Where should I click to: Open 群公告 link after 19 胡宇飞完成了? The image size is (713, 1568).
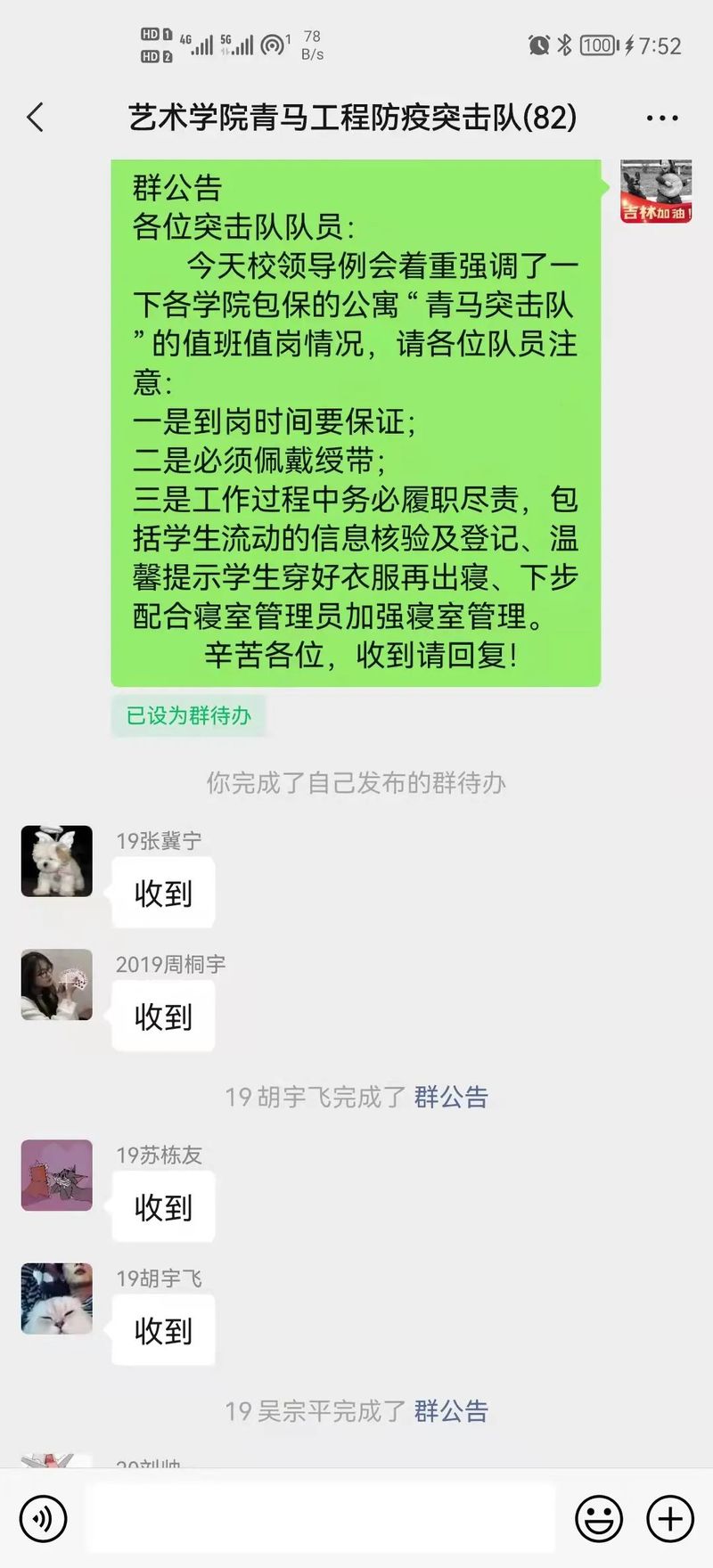coord(451,1097)
